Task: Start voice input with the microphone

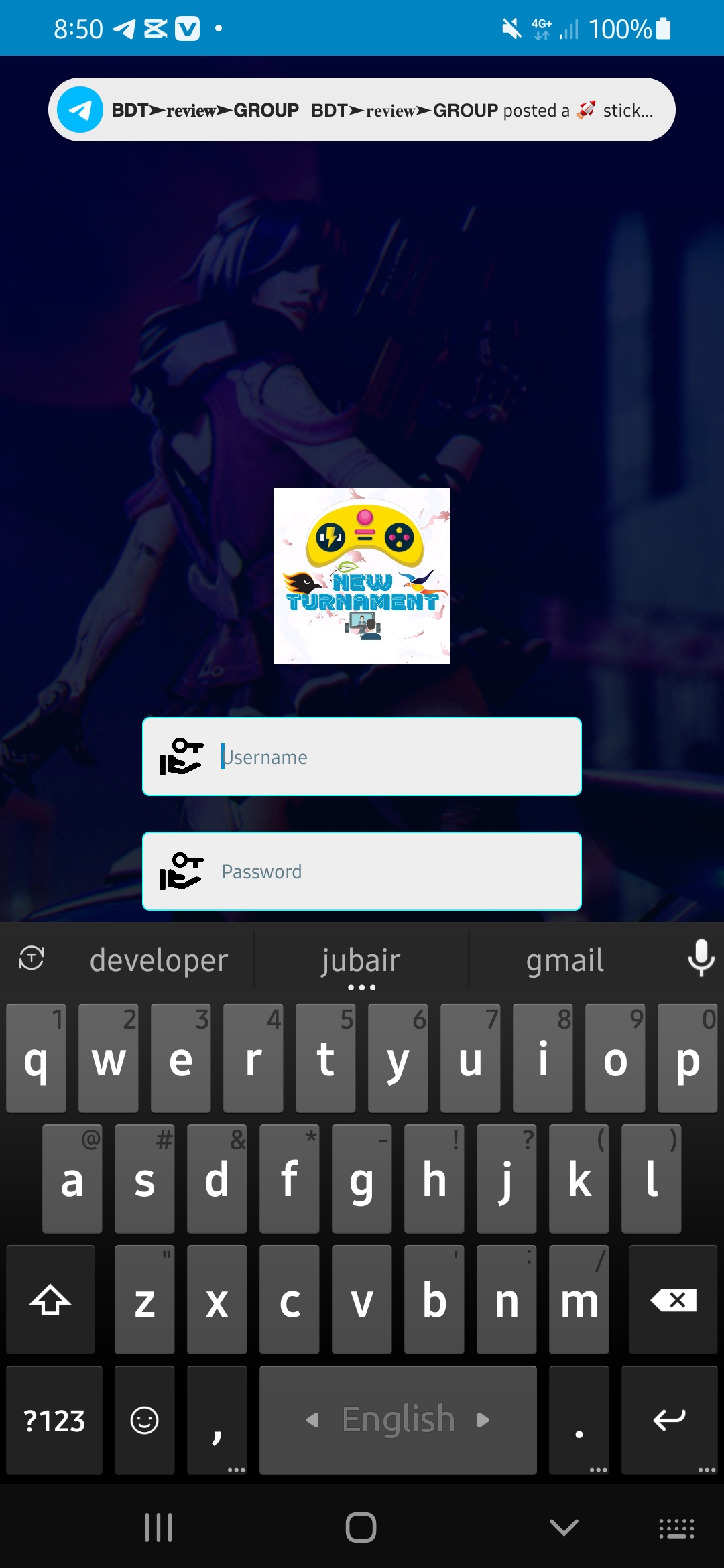Action: [x=701, y=958]
